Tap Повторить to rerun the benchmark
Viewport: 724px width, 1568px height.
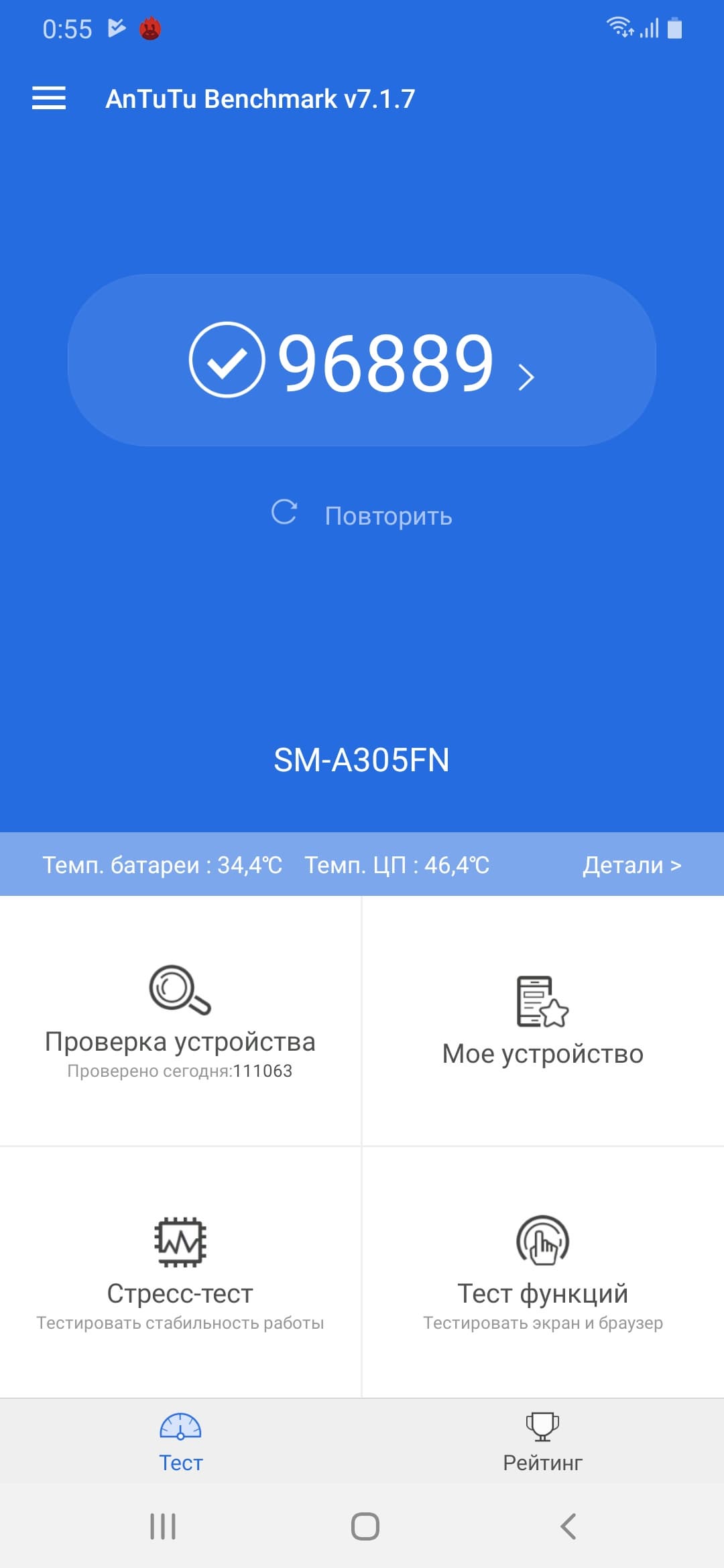(363, 515)
